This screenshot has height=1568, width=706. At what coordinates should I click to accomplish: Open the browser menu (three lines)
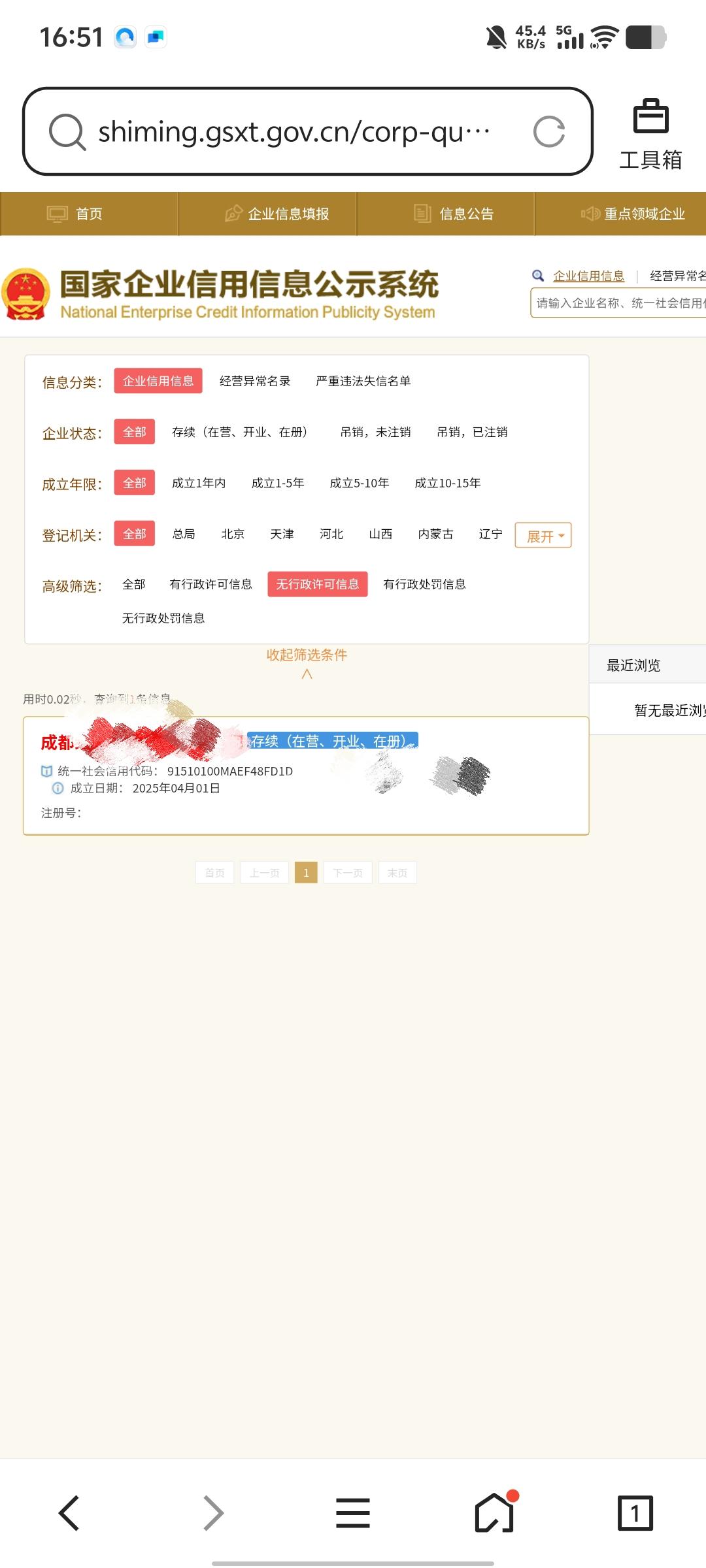(353, 1513)
